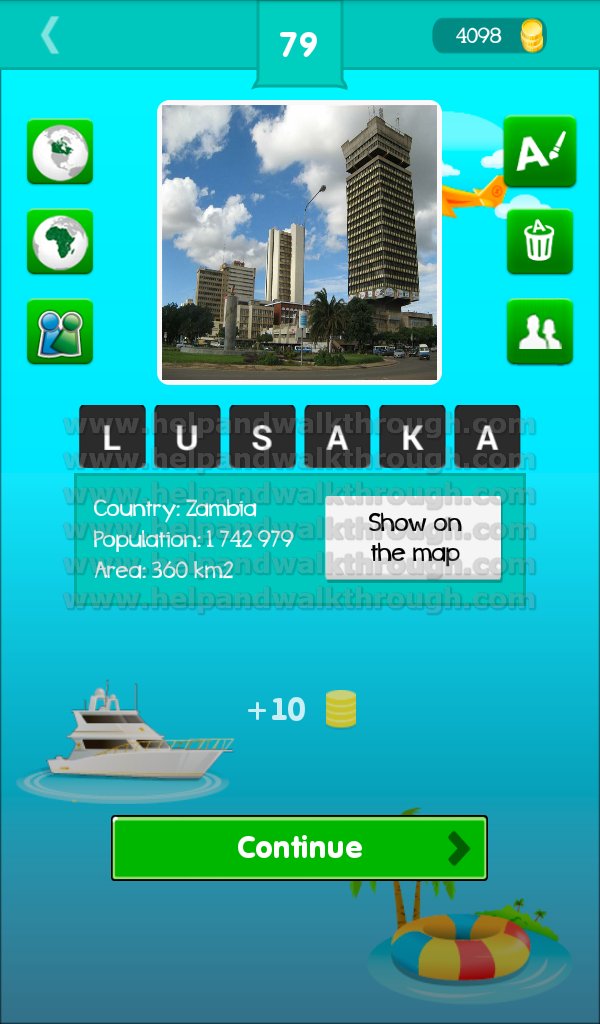Use the remove letters trash hint

pyautogui.click(x=540, y=242)
